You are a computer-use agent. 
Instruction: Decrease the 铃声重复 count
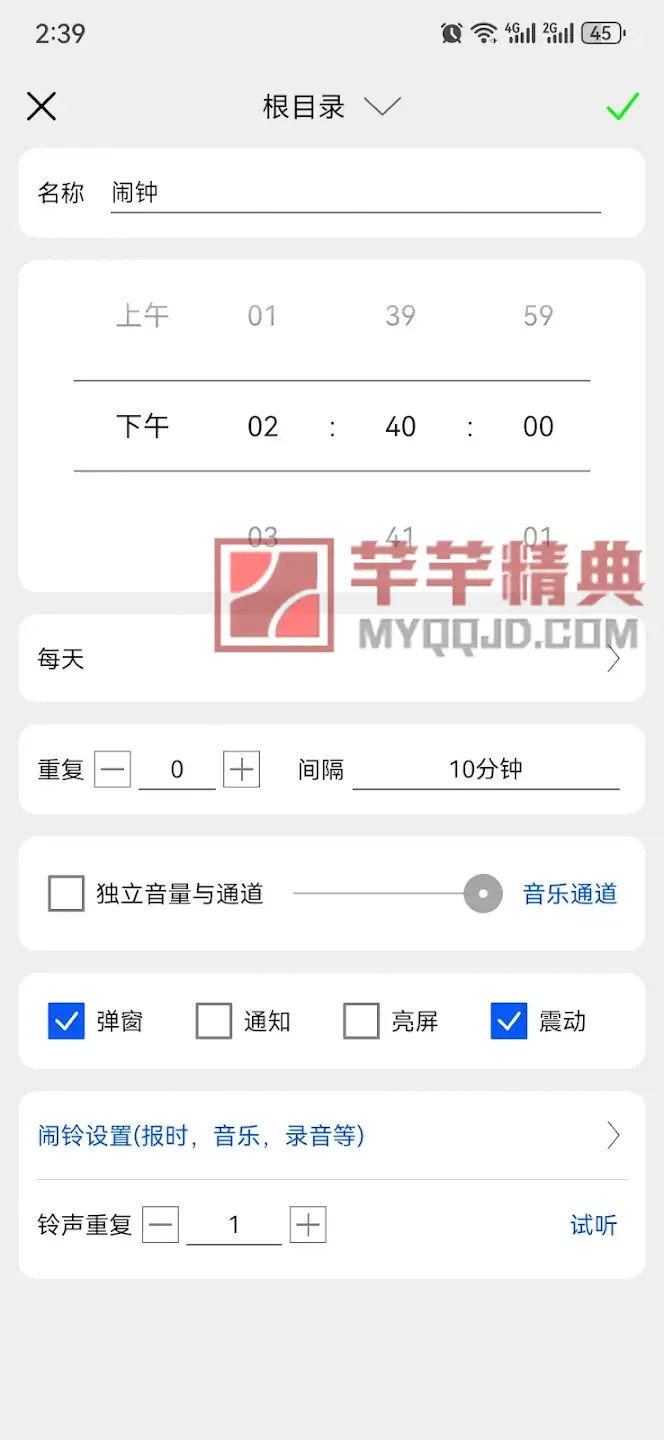(x=161, y=1225)
